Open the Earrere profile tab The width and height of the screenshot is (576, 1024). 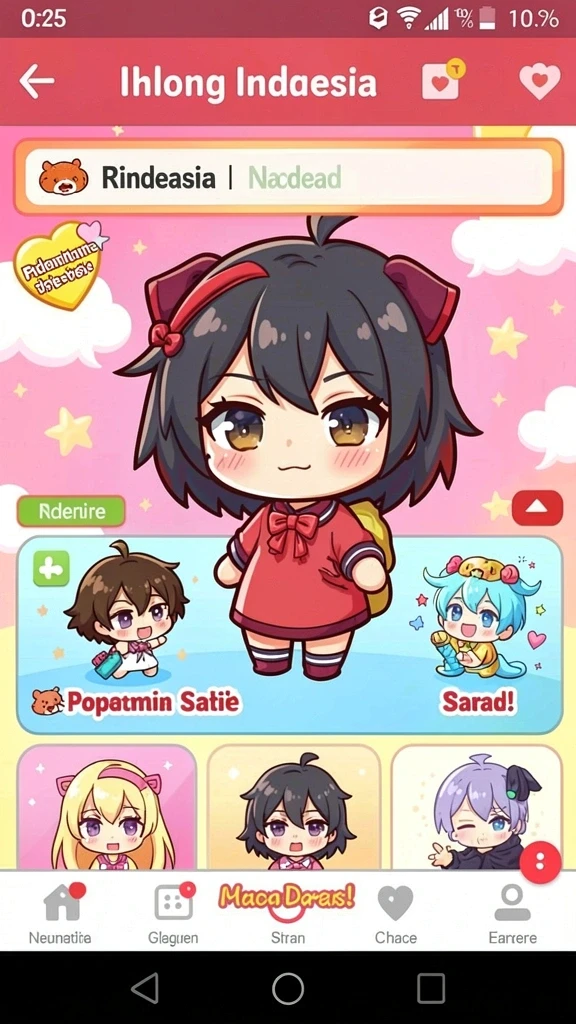click(513, 914)
